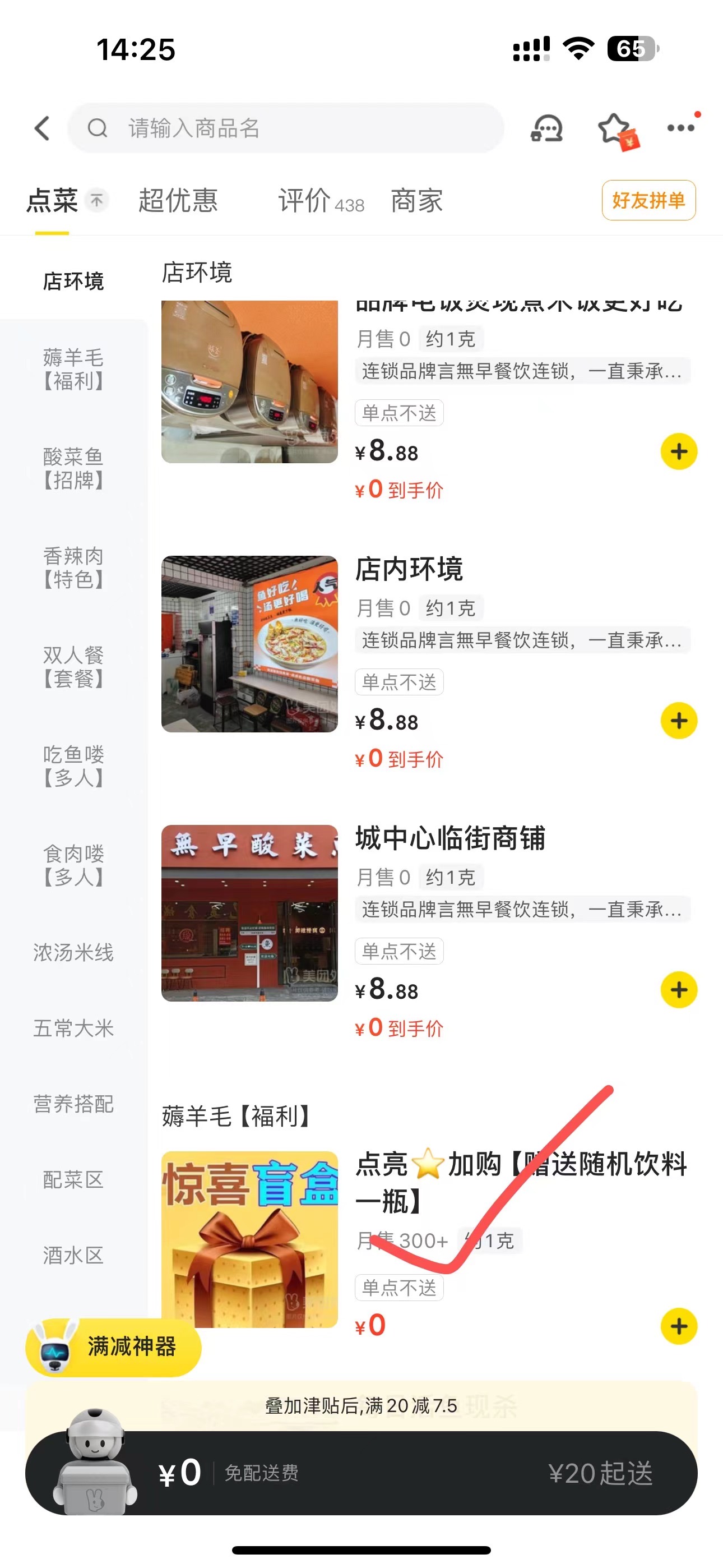Collapse the 点菜 category list via small arrow
This screenshot has height=1568, width=723.
pos(96,200)
